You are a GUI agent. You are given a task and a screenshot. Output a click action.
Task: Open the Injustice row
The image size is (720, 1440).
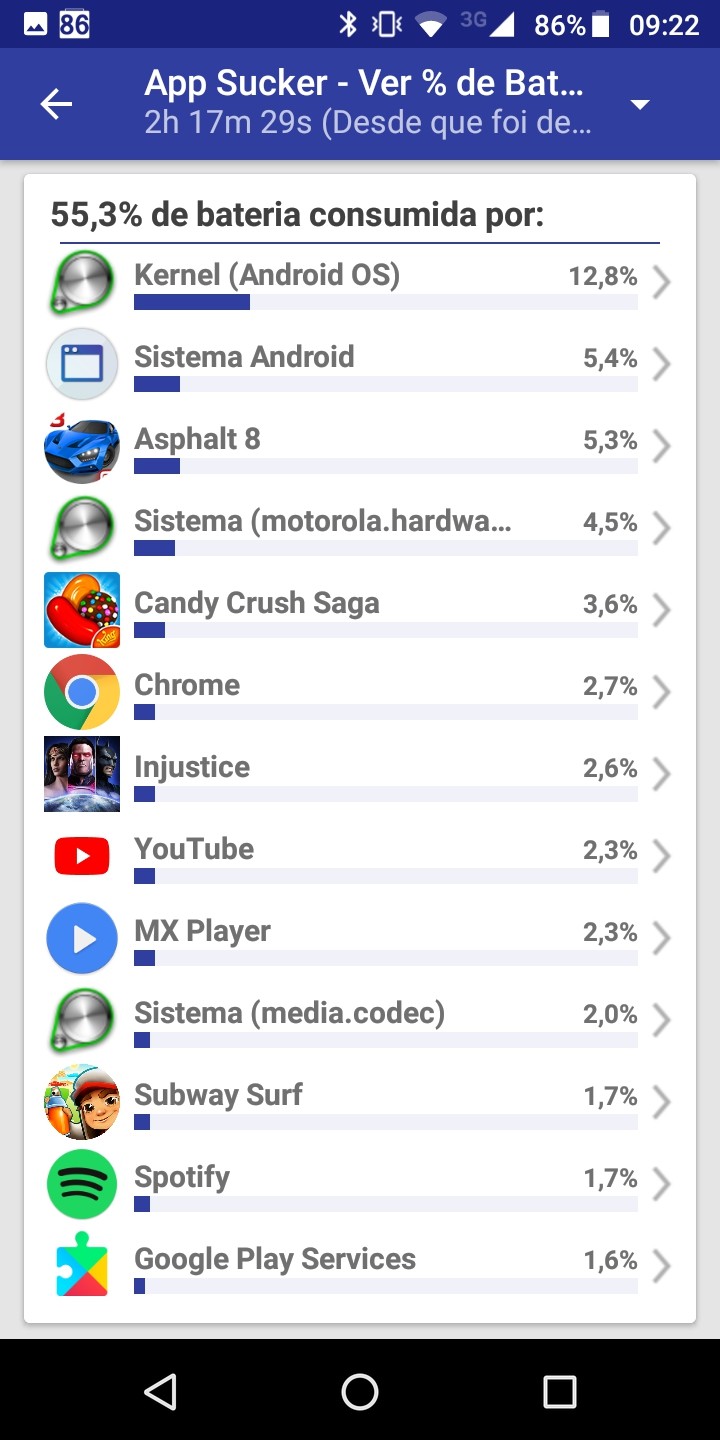click(x=360, y=775)
